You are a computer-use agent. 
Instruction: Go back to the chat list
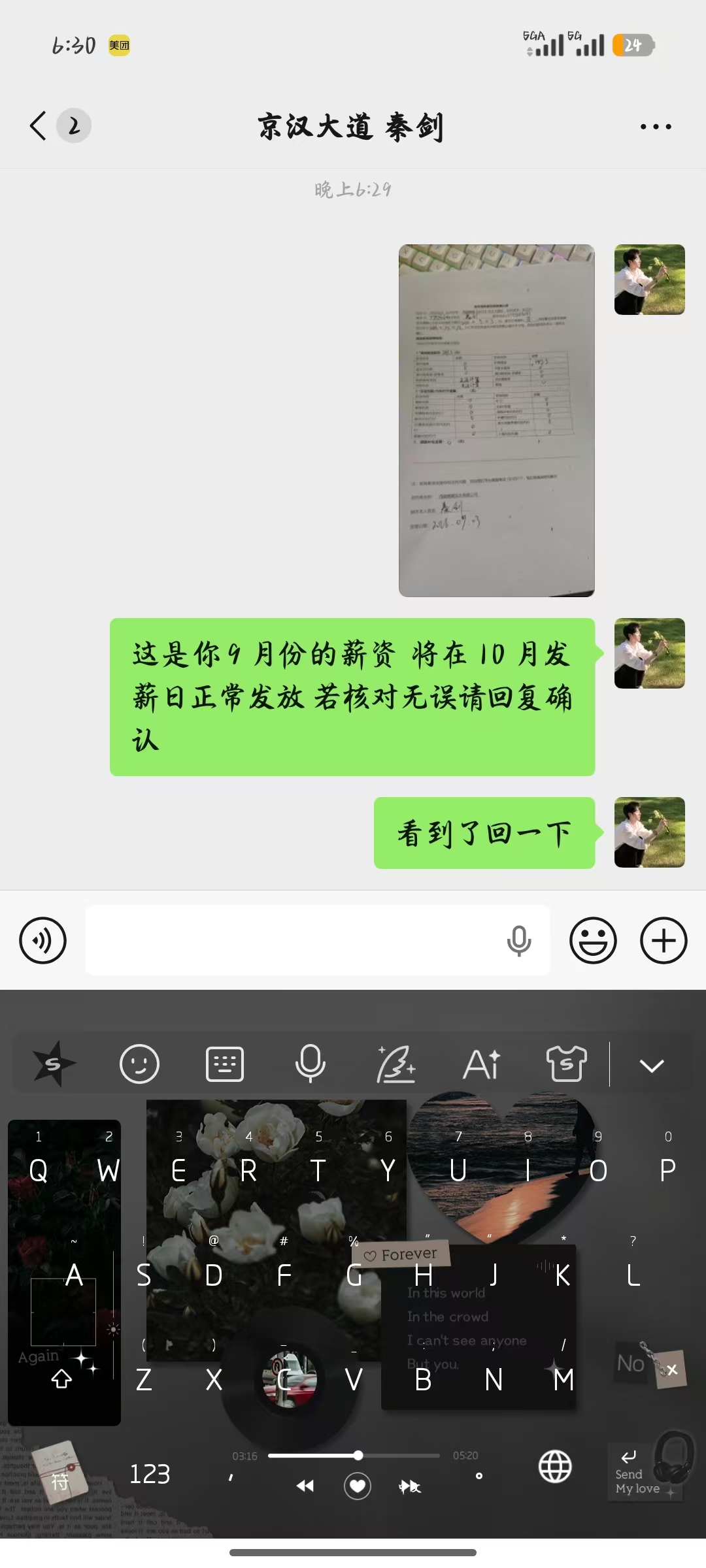tap(39, 125)
